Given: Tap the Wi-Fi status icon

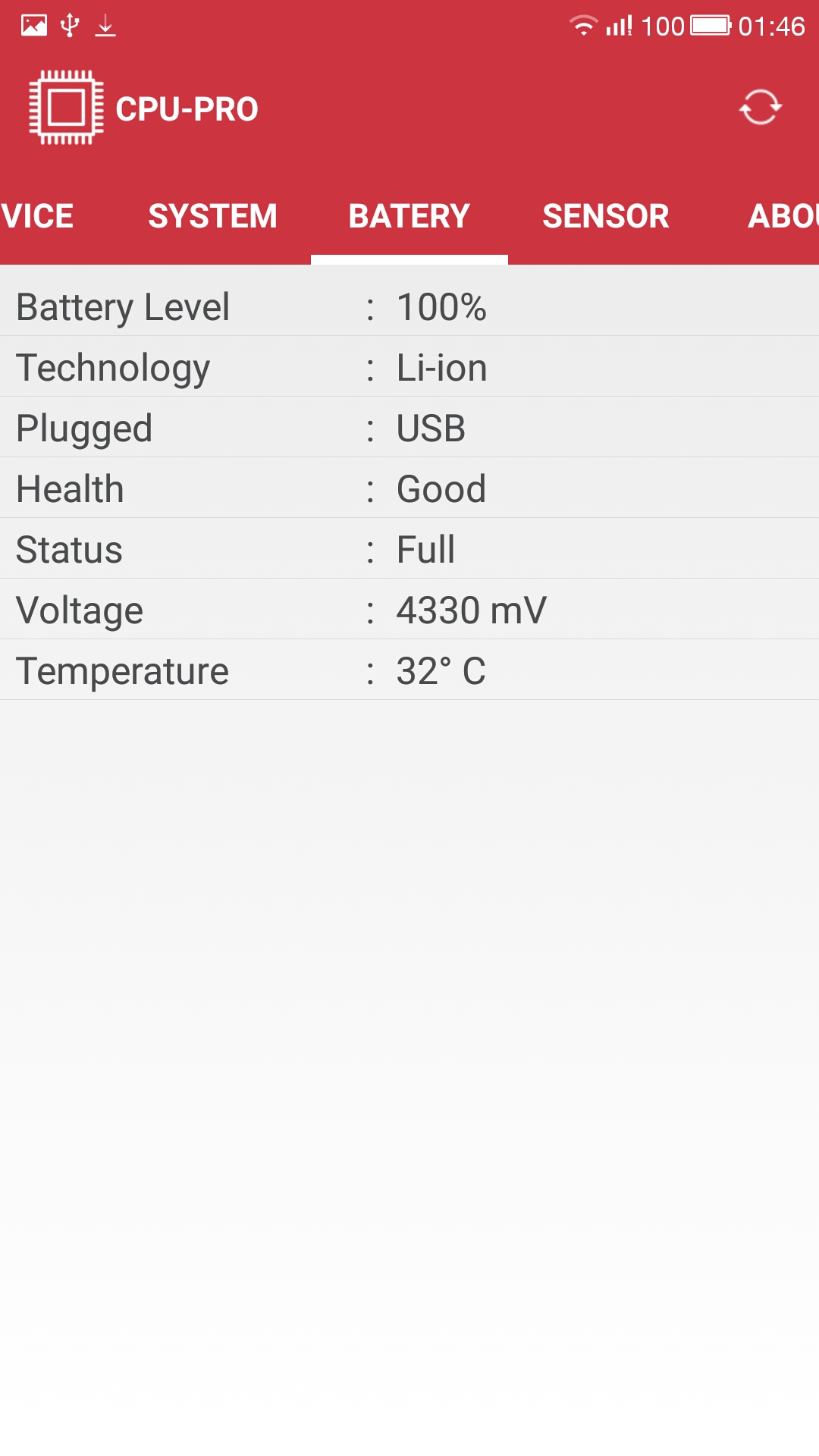Looking at the screenshot, I should coord(584,24).
